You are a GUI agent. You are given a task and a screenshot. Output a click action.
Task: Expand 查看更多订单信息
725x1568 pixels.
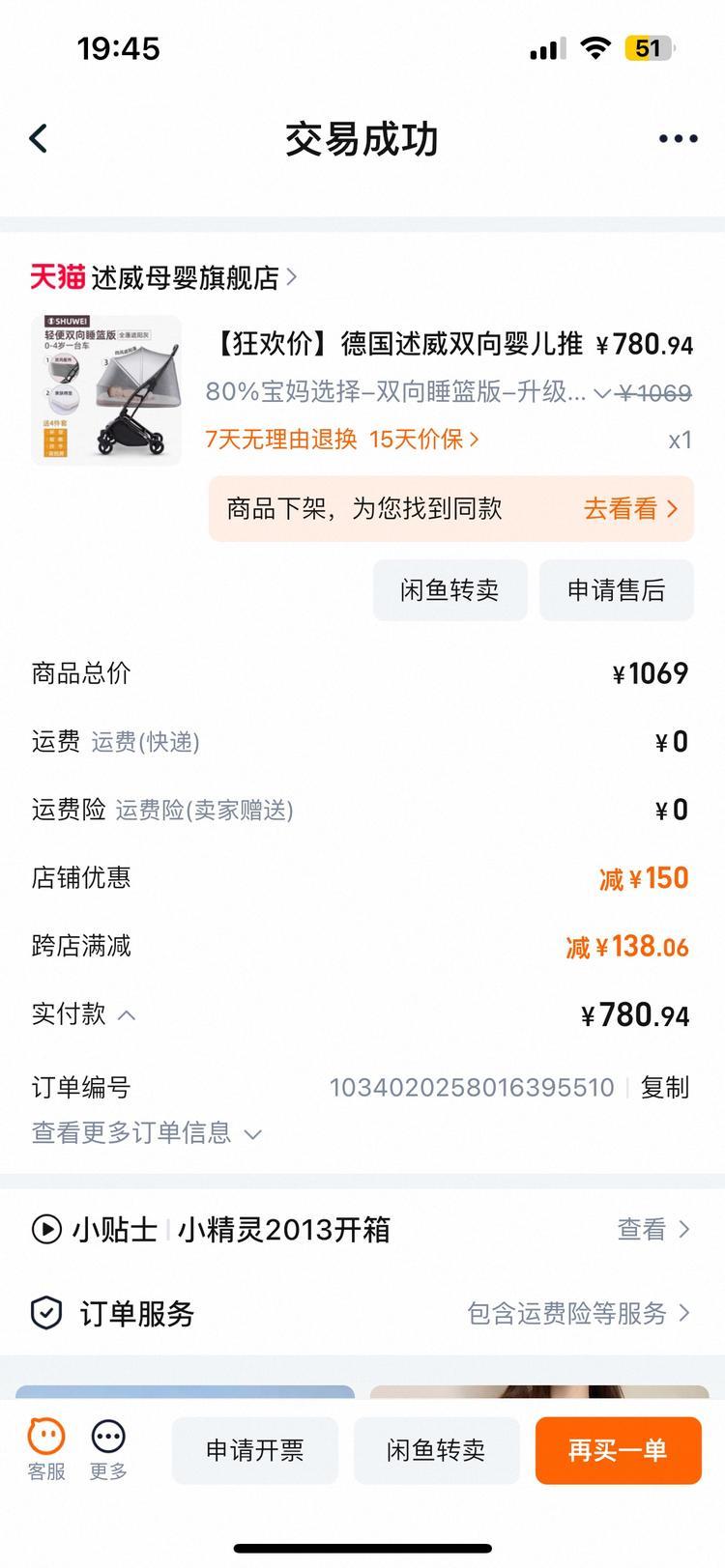[147, 1132]
